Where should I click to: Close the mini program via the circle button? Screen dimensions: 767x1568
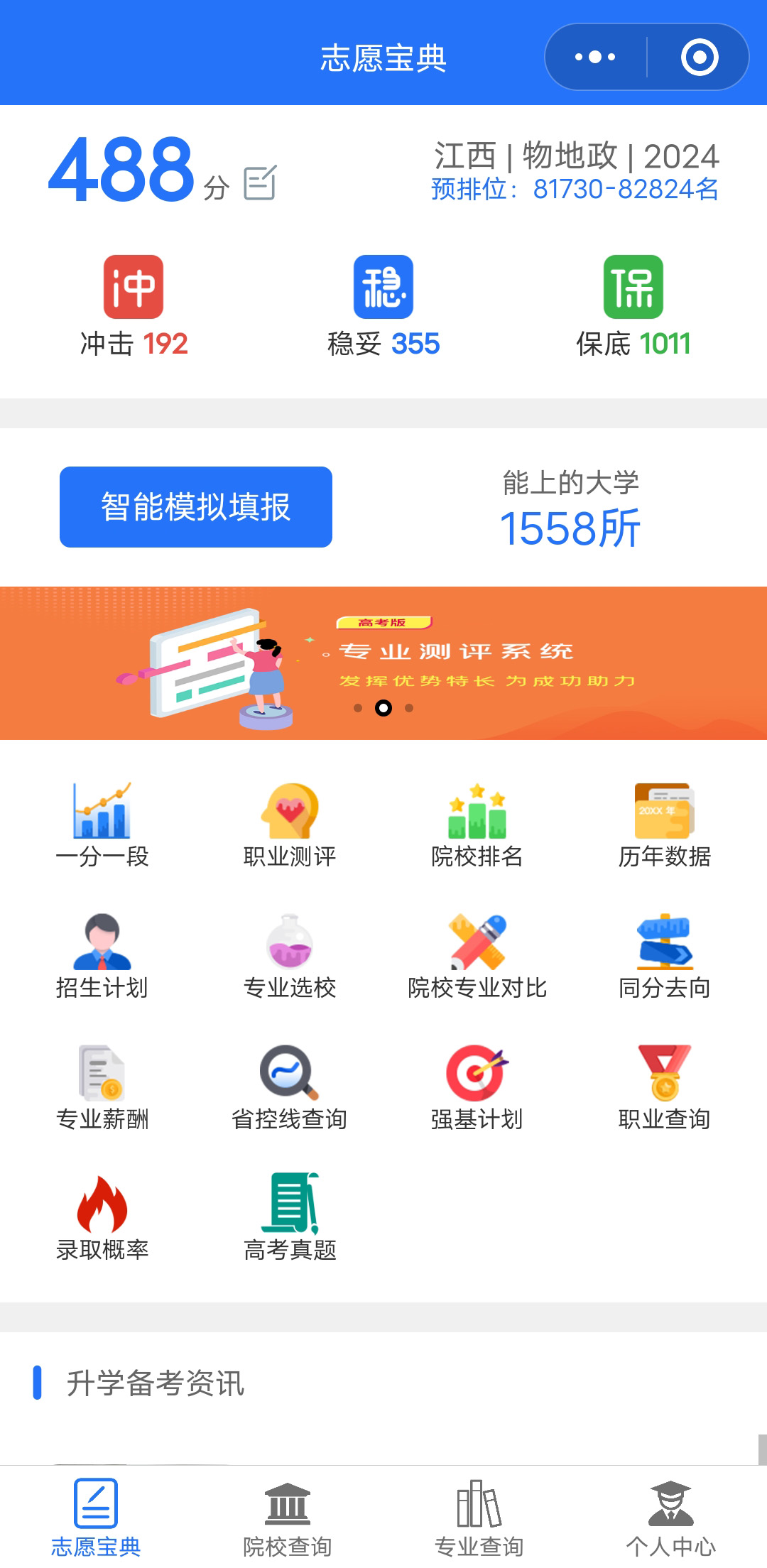pos(700,57)
